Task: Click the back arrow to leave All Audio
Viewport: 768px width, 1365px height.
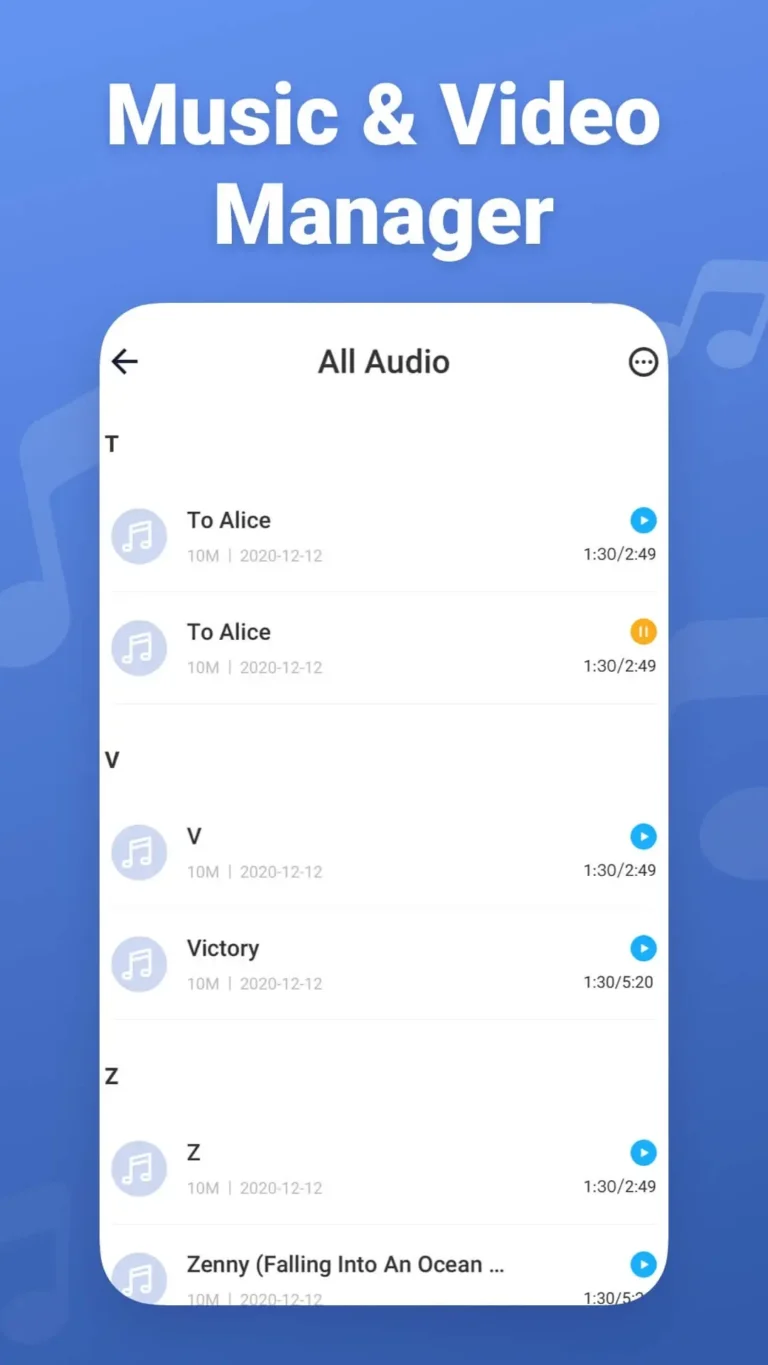Action: (x=124, y=362)
